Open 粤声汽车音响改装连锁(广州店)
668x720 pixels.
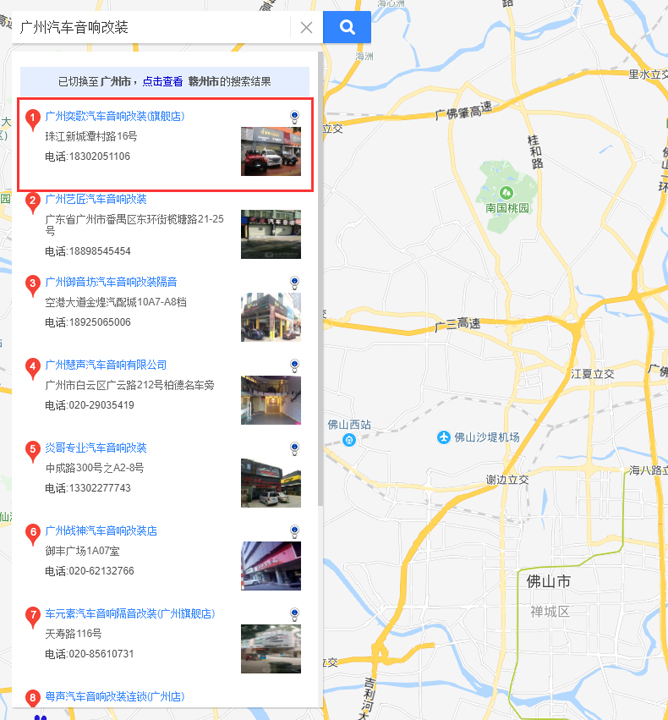115,697
